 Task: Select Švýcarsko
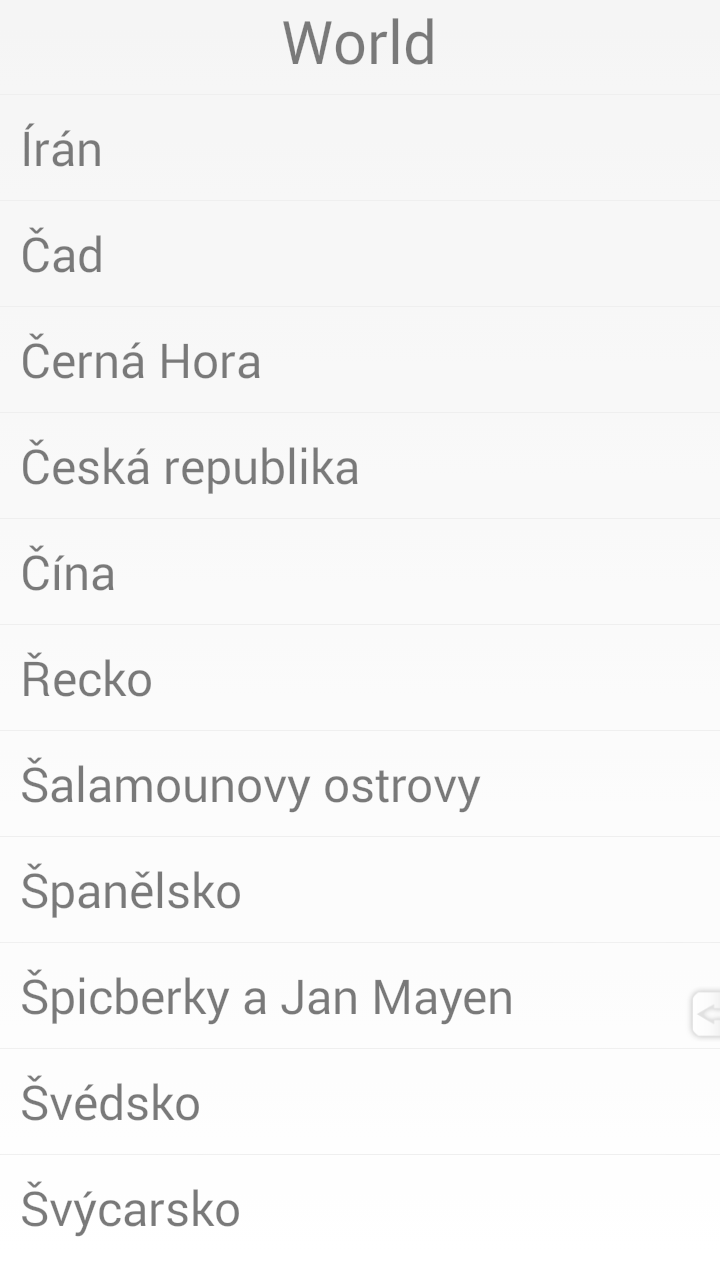[131, 1210]
